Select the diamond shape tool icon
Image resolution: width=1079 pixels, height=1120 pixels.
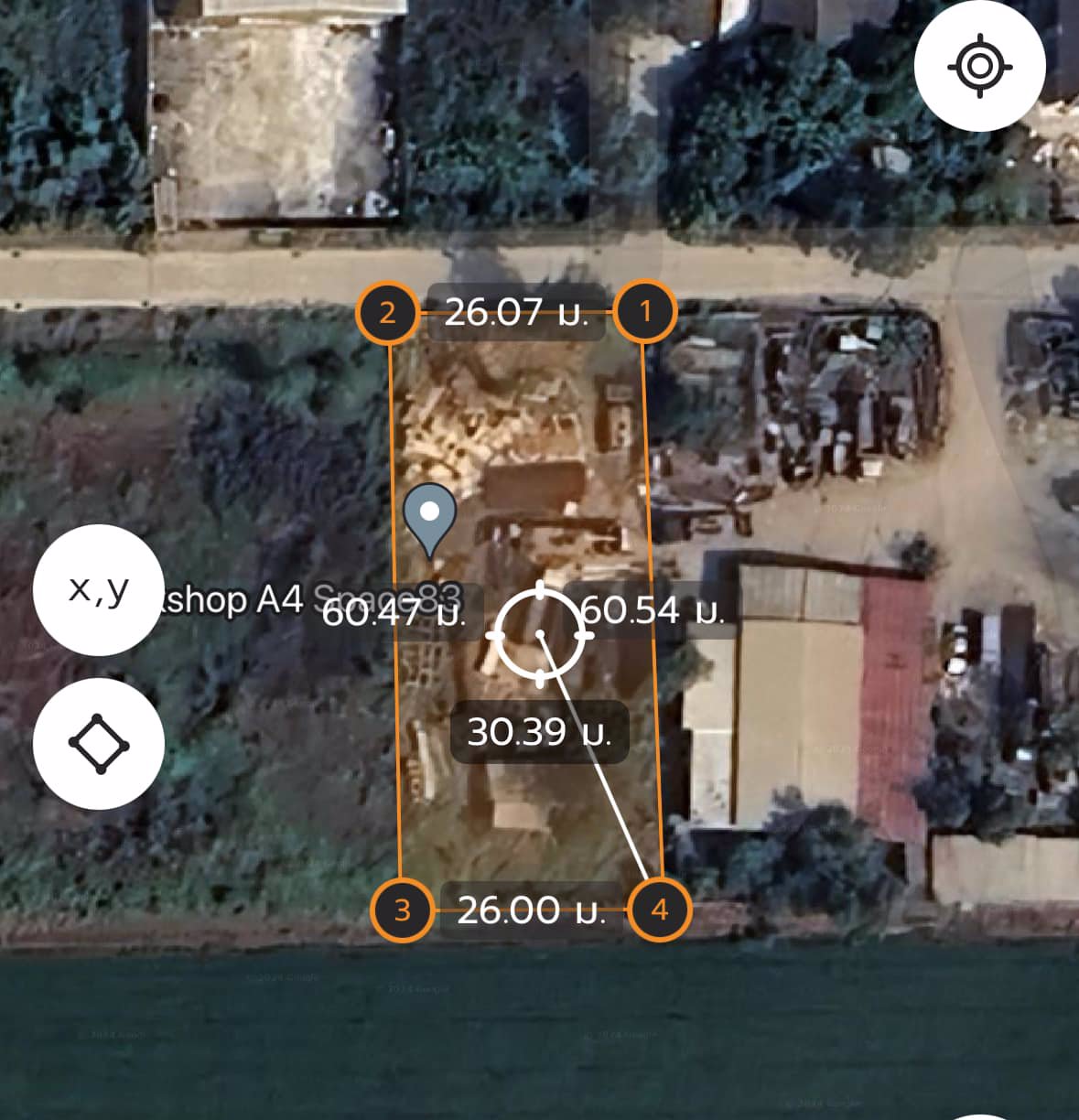coord(98,744)
